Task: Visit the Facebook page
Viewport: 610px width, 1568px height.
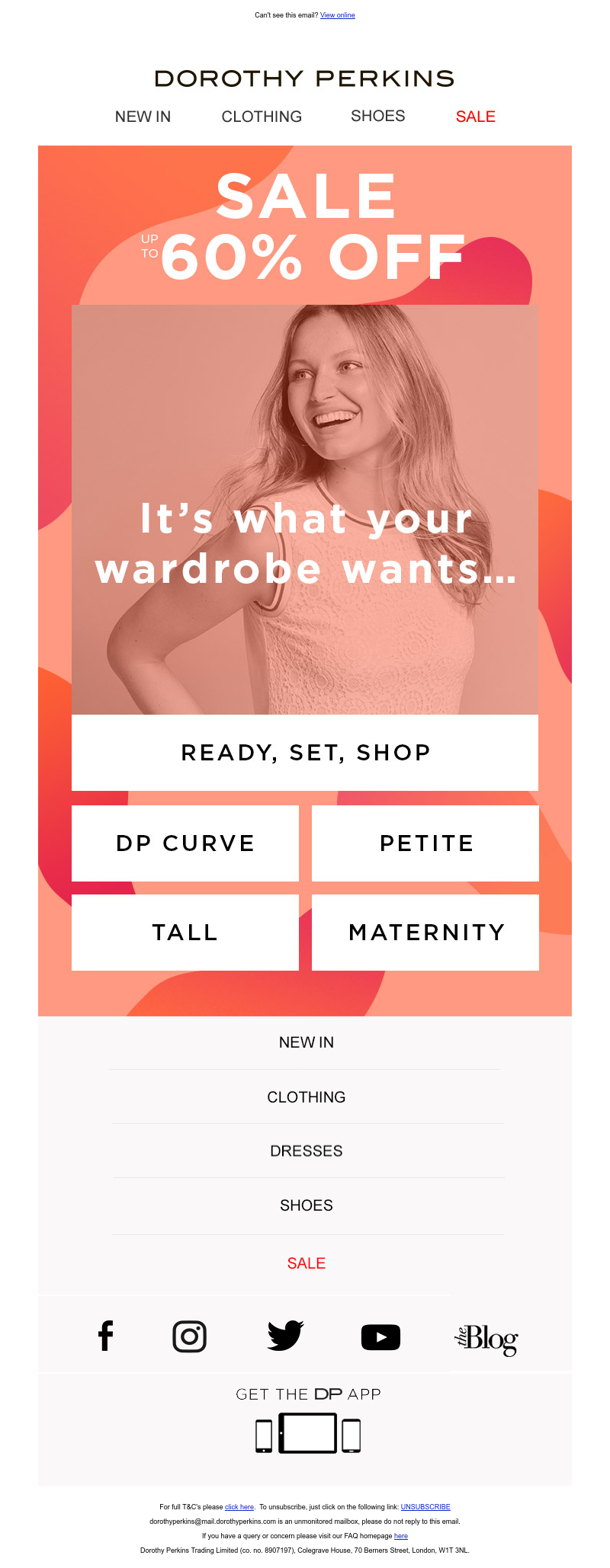Action: tap(106, 1336)
